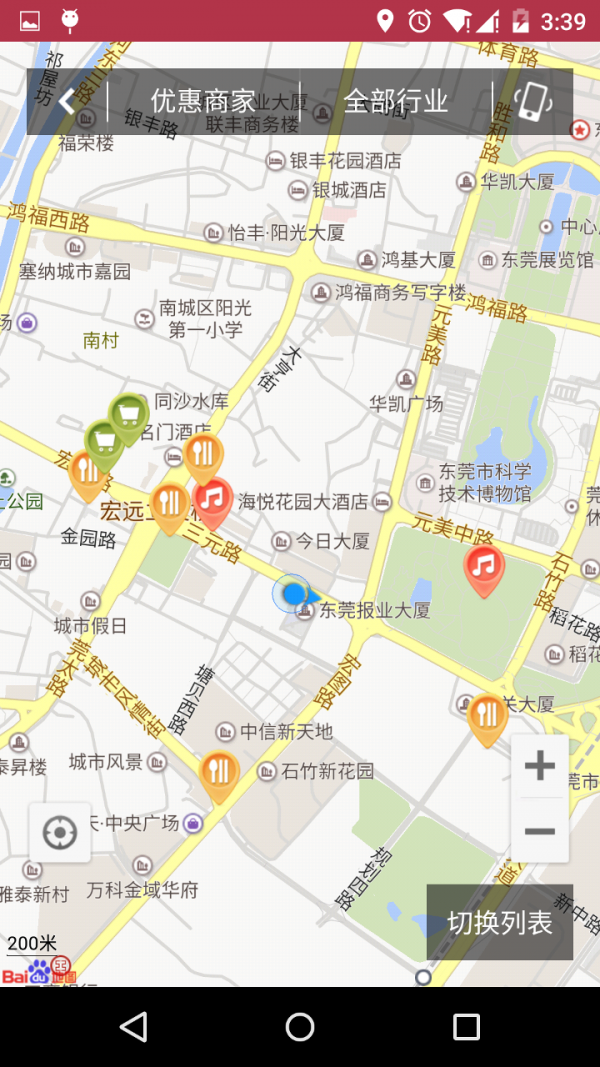600x1067 pixels.
Task: Switch to list view via 切换列表
Action: (x=499, y=922)
